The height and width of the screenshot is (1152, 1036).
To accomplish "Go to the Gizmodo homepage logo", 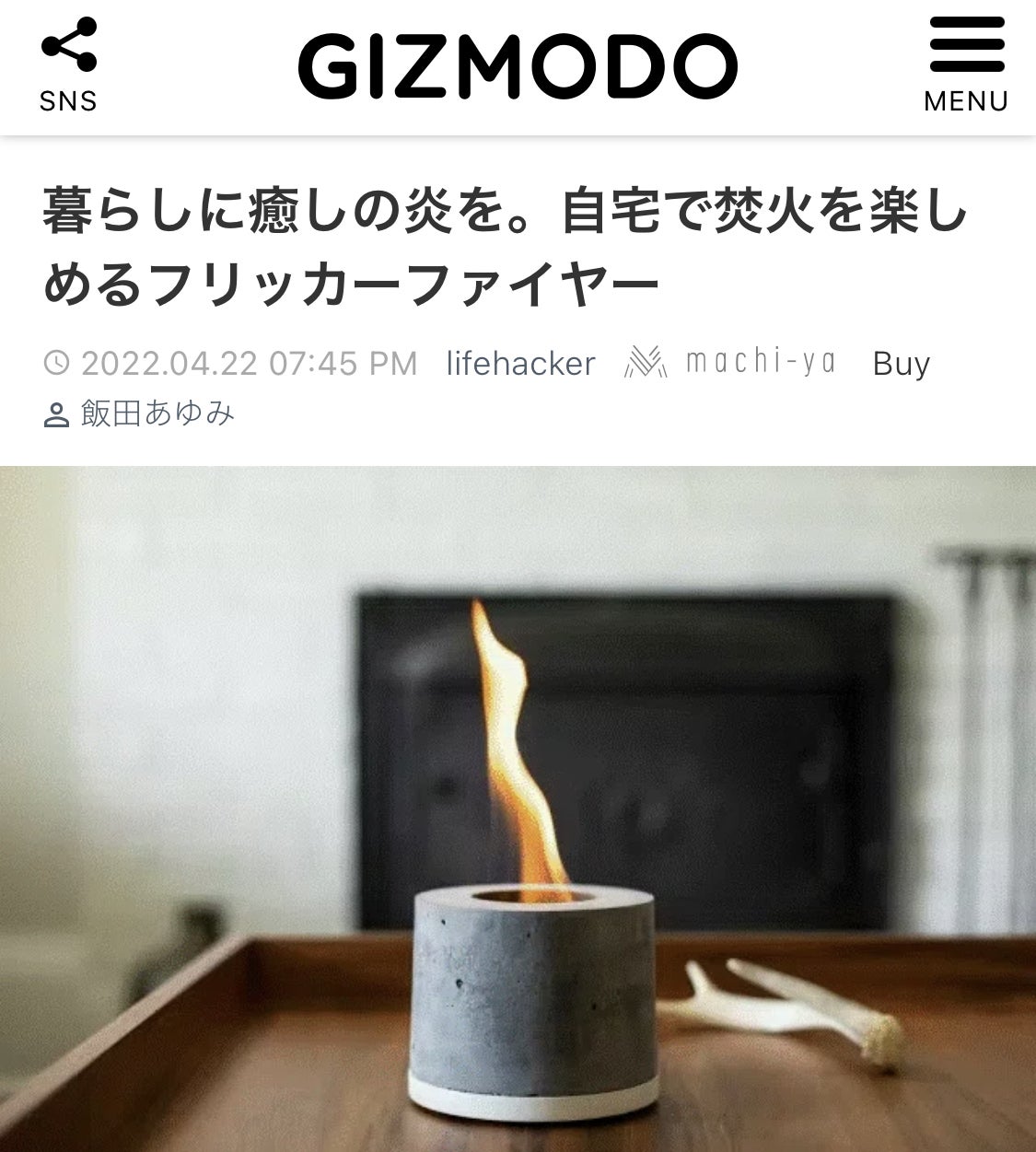I will pos(518,66).
